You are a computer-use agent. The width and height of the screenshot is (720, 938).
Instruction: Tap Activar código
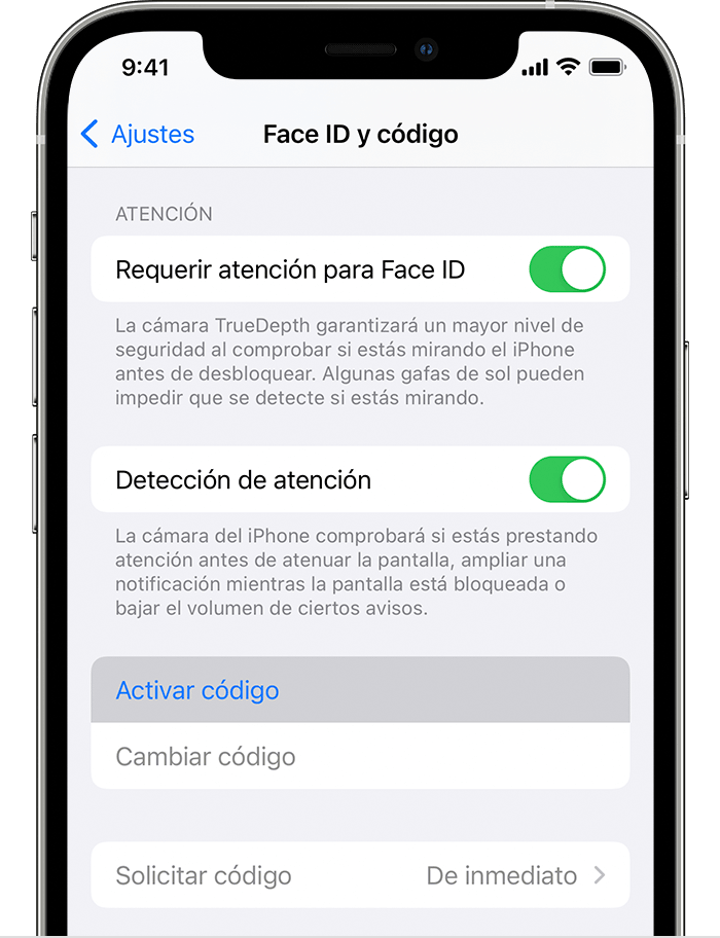pos(198,691)
